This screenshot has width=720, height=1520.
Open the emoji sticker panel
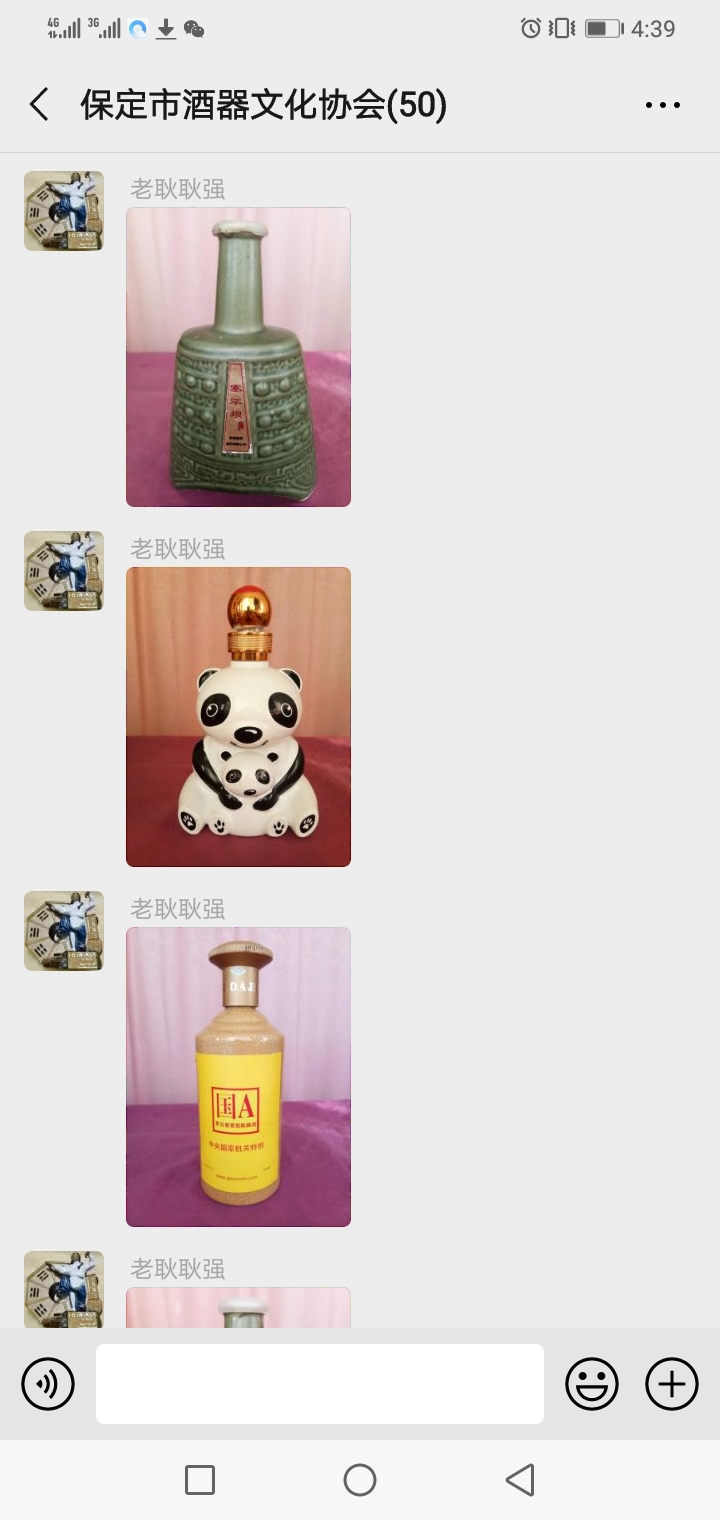[x=592, y=1384]
